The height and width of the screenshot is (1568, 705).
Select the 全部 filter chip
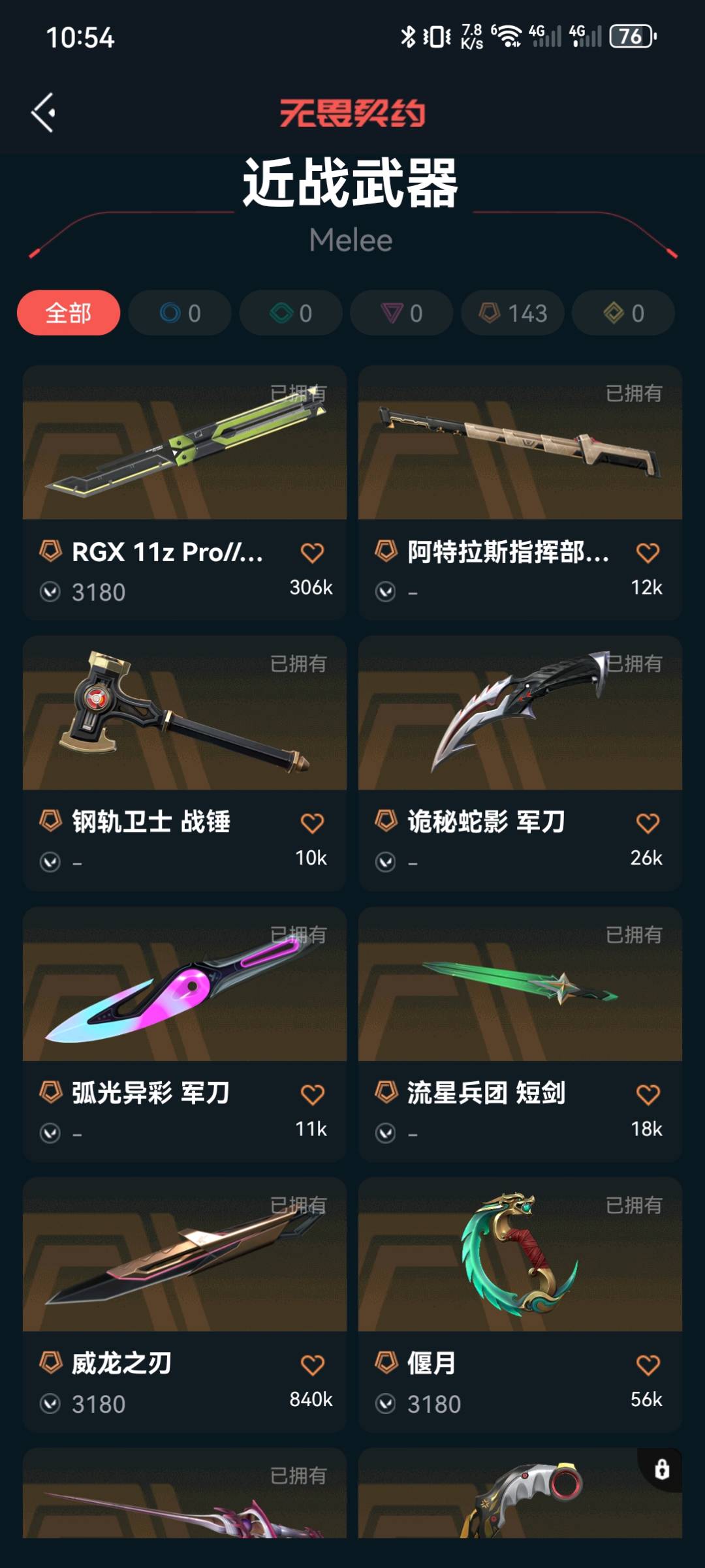pos(69,313)
